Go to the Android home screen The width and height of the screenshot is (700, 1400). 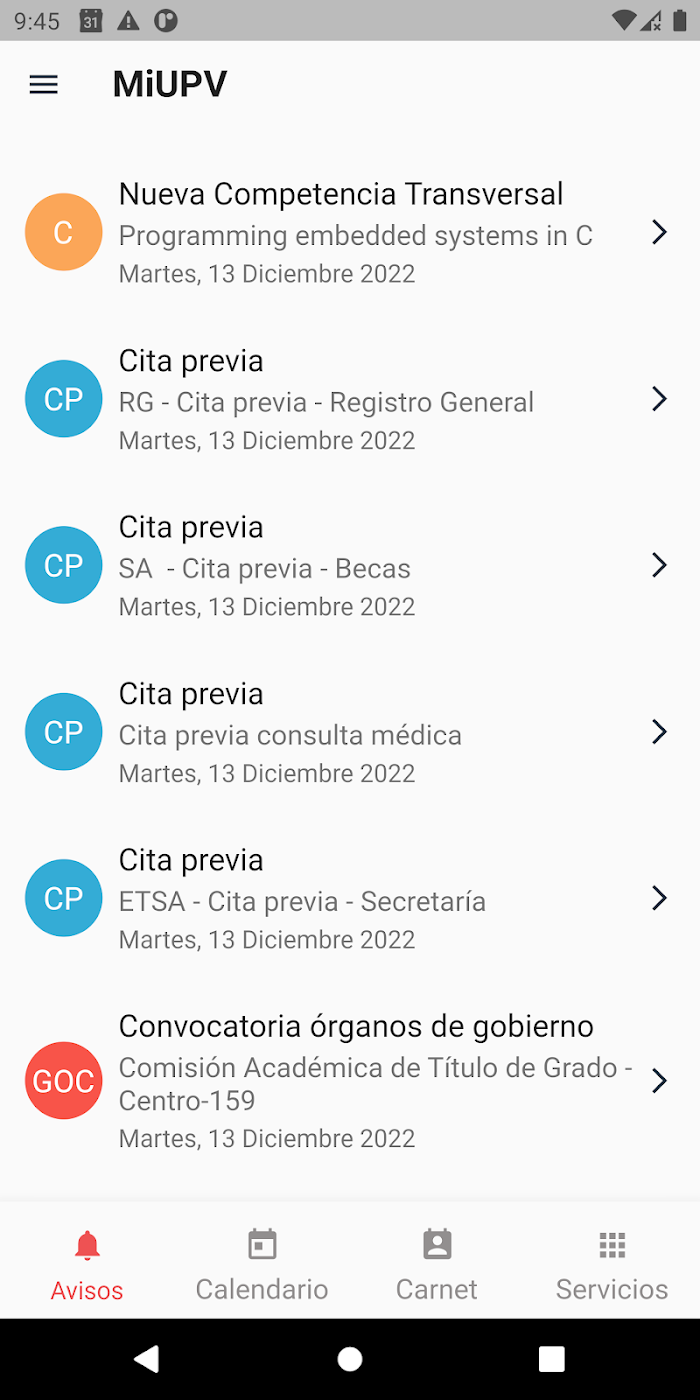click(x=350, y=1359)
